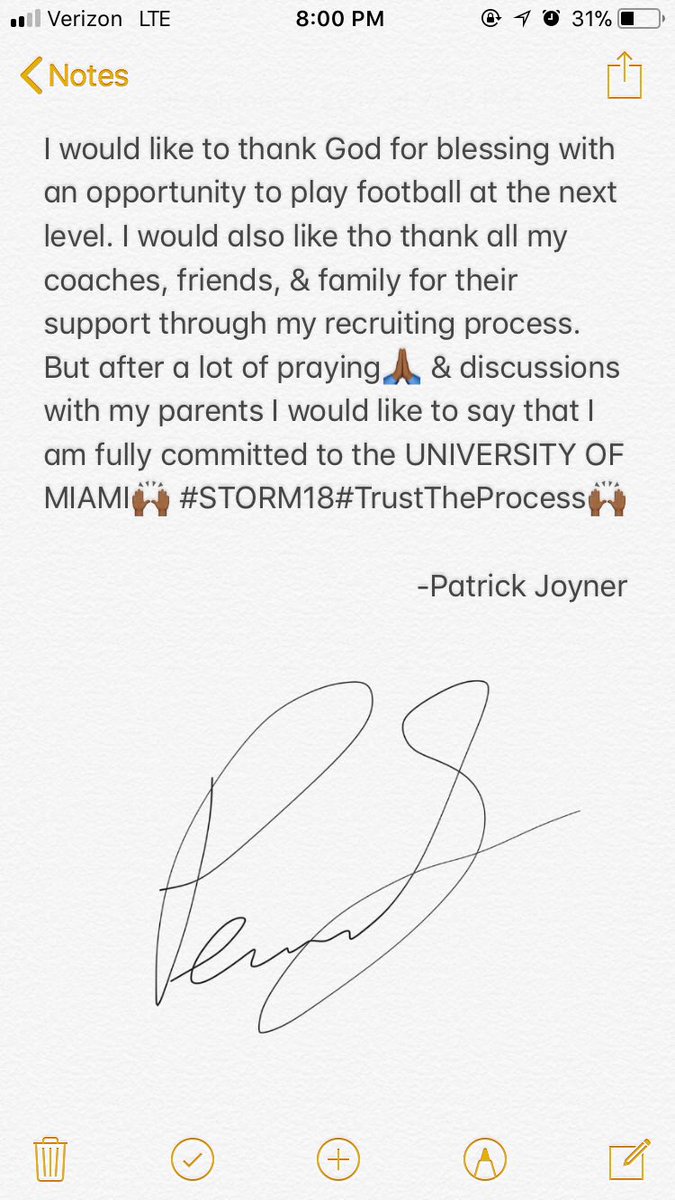Open the plus attachment menu
675x1200 pixels.
coord(337,1159)
